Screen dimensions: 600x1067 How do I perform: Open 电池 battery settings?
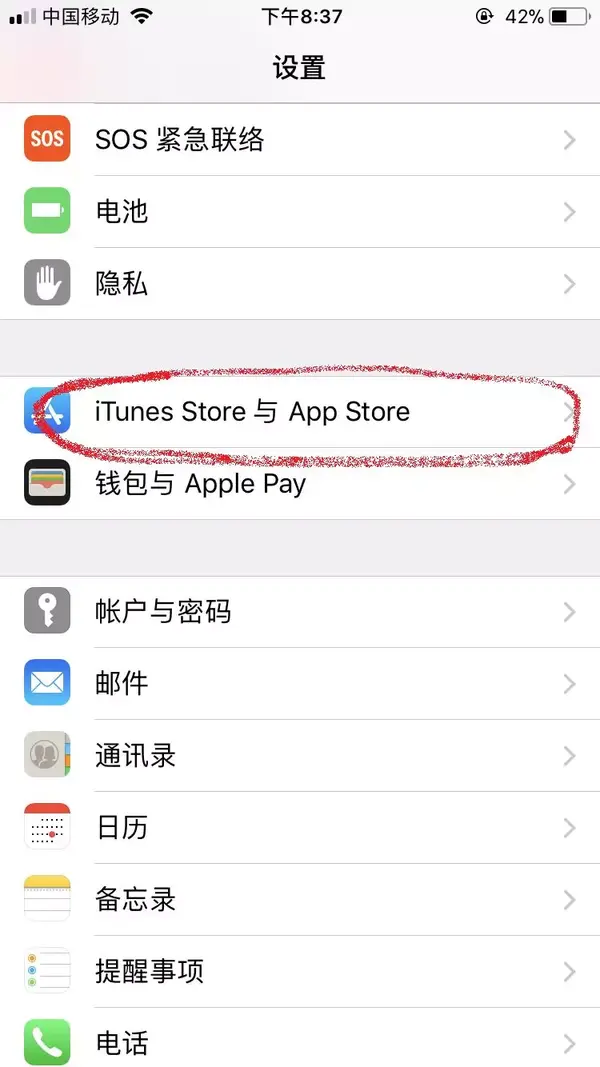pos(300,212)
